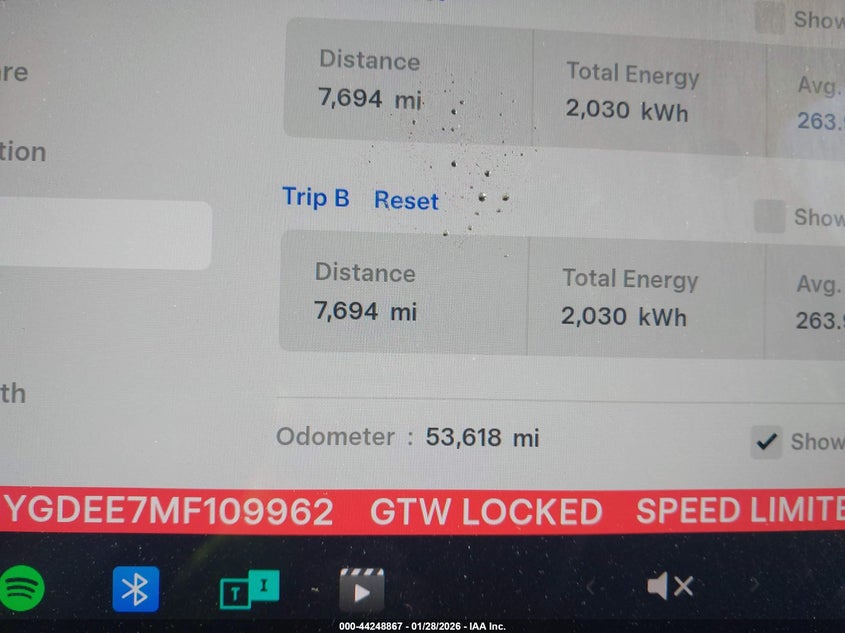Tap the left arrow beside volume
This screenshot has width=845, height=633.
pos(592,587)
